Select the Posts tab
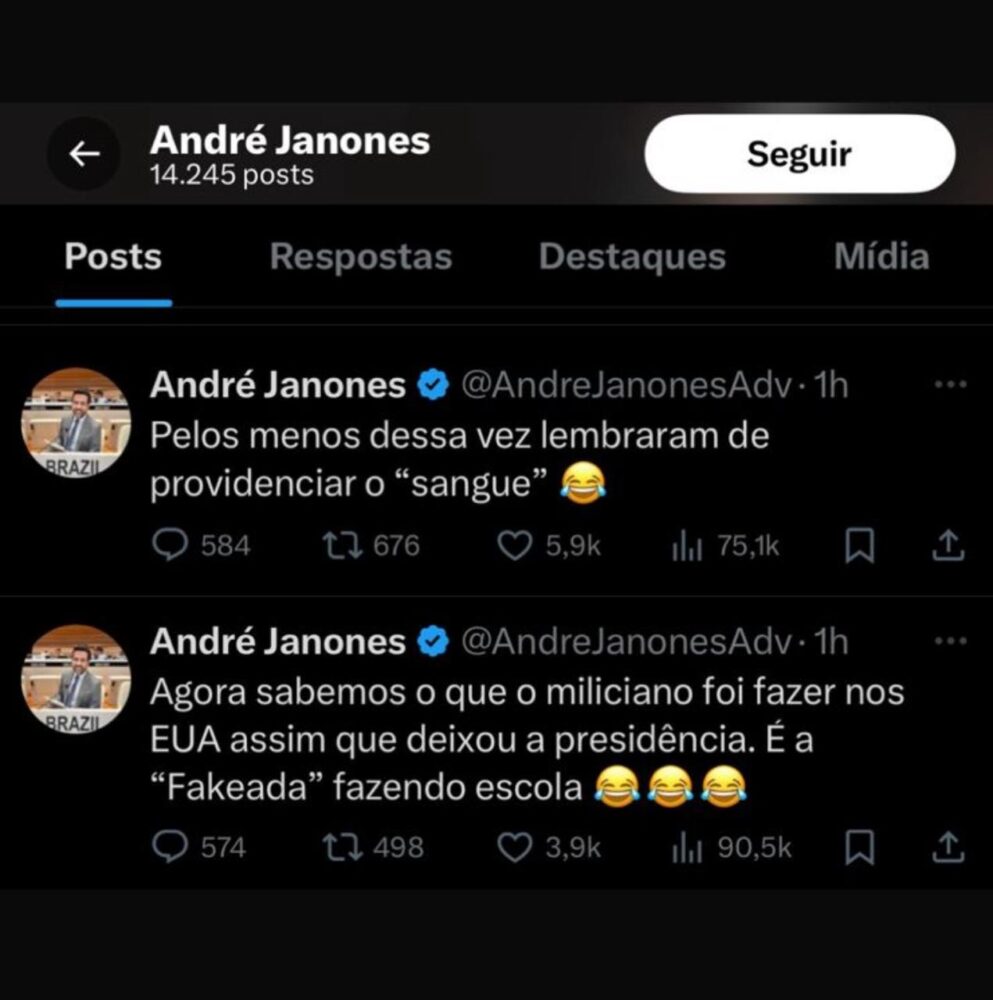The height and width of the screenshot is (1000, 993). pos(113,257)
